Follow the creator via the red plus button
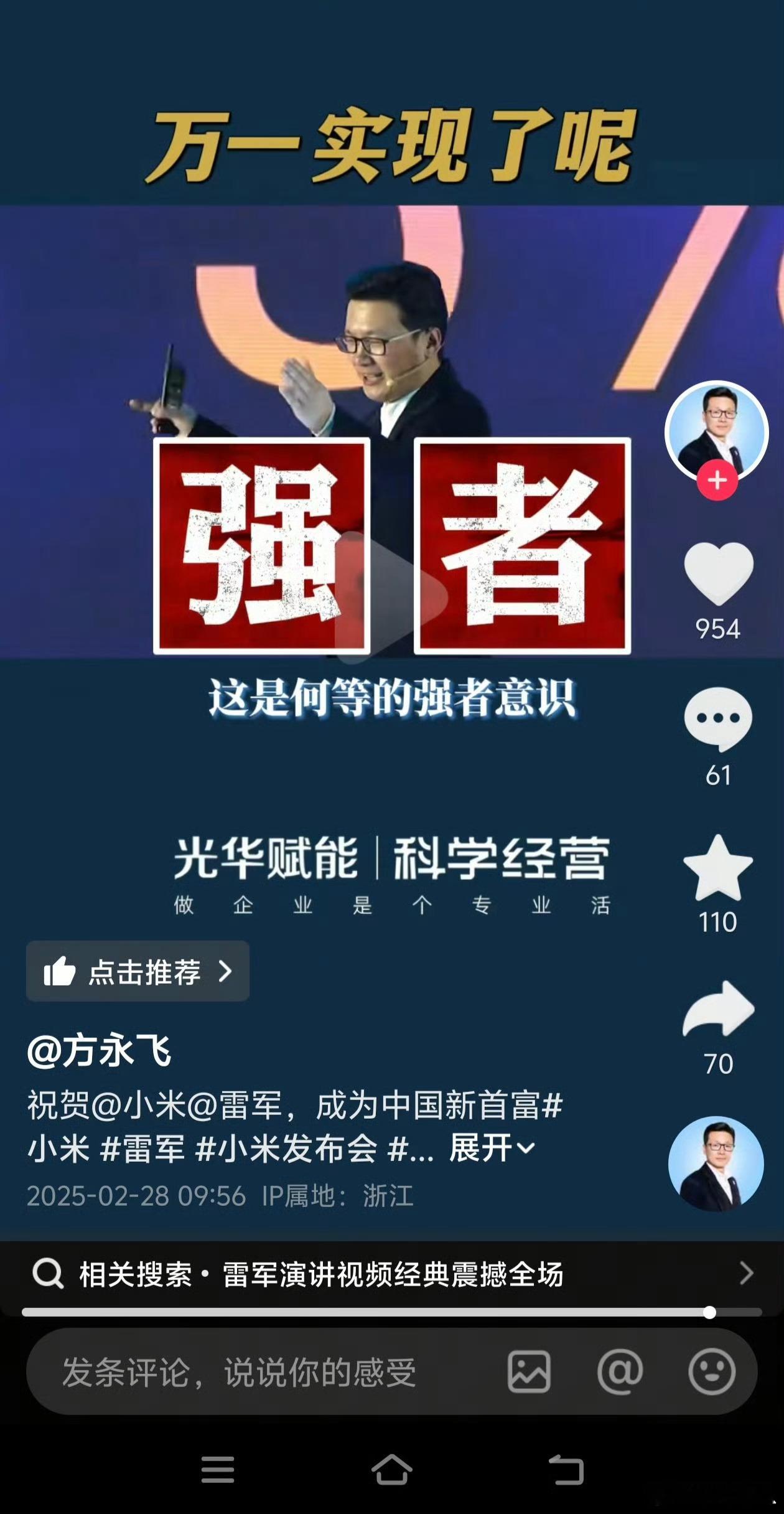This screenshot has height=1514, width=784. tap(719, 479)
